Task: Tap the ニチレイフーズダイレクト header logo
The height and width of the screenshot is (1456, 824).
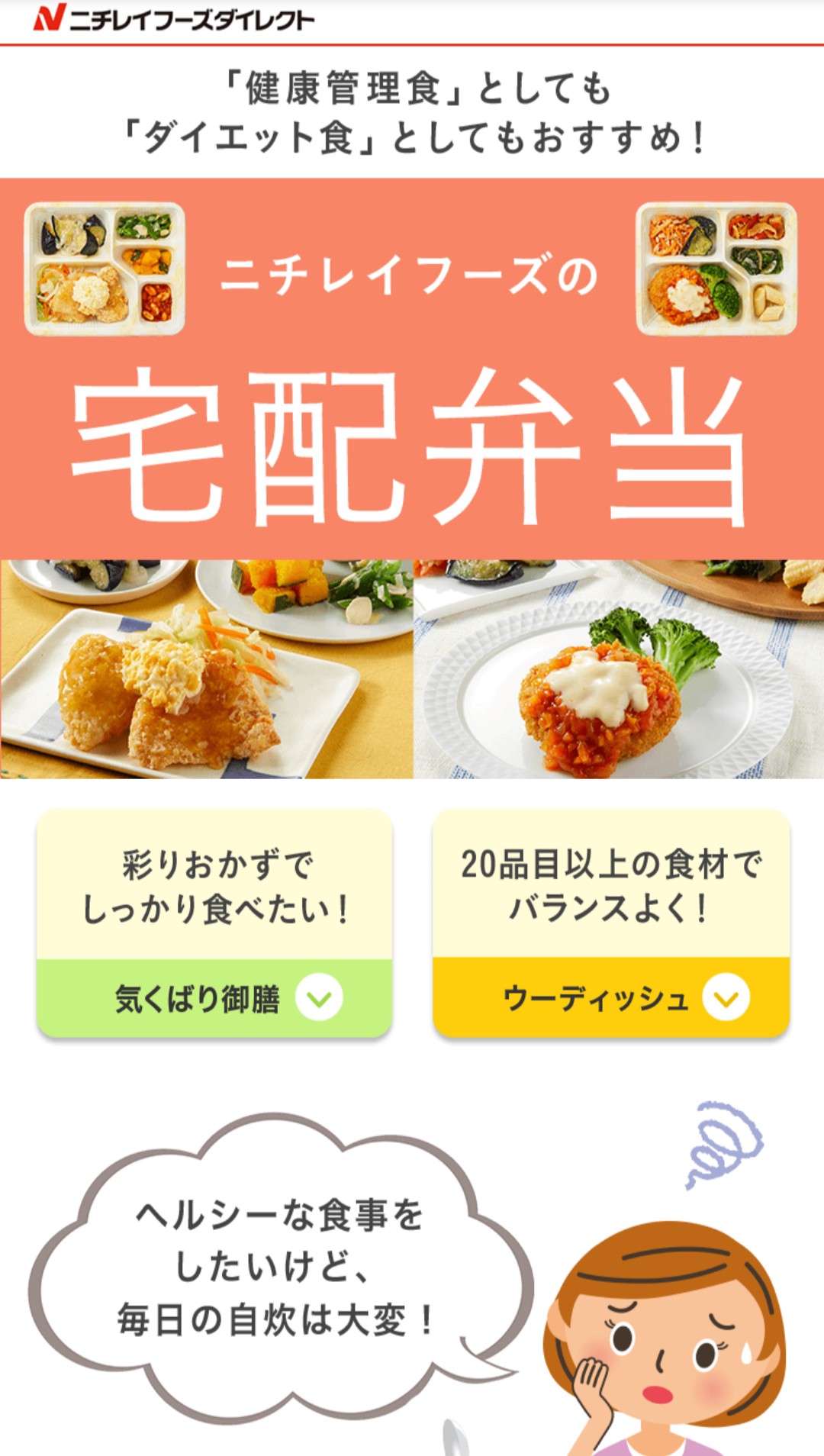Action: [x=174, y=18]
